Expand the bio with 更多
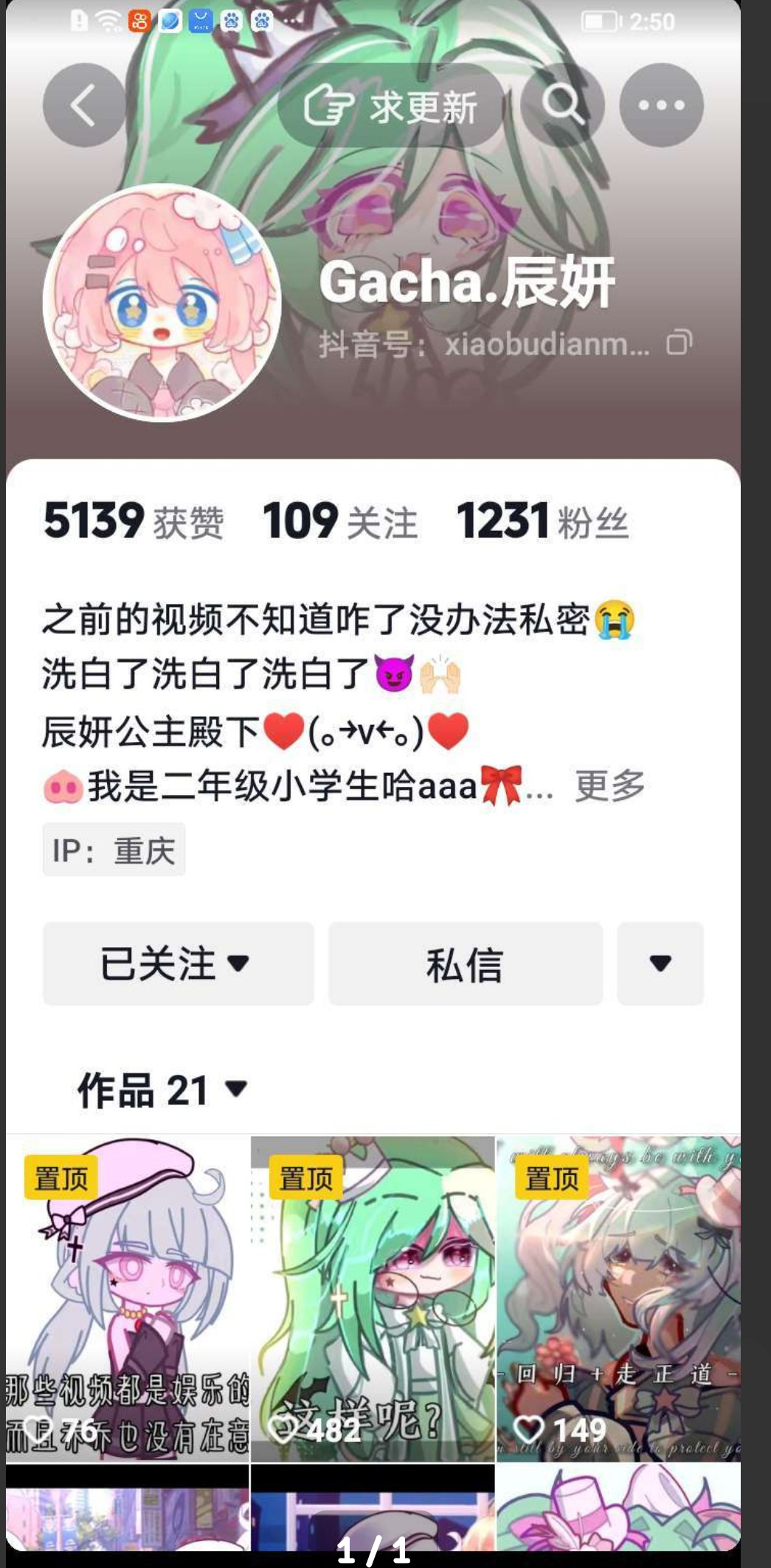This screenshot has height=1568, width=771. [x=609, y=785]
